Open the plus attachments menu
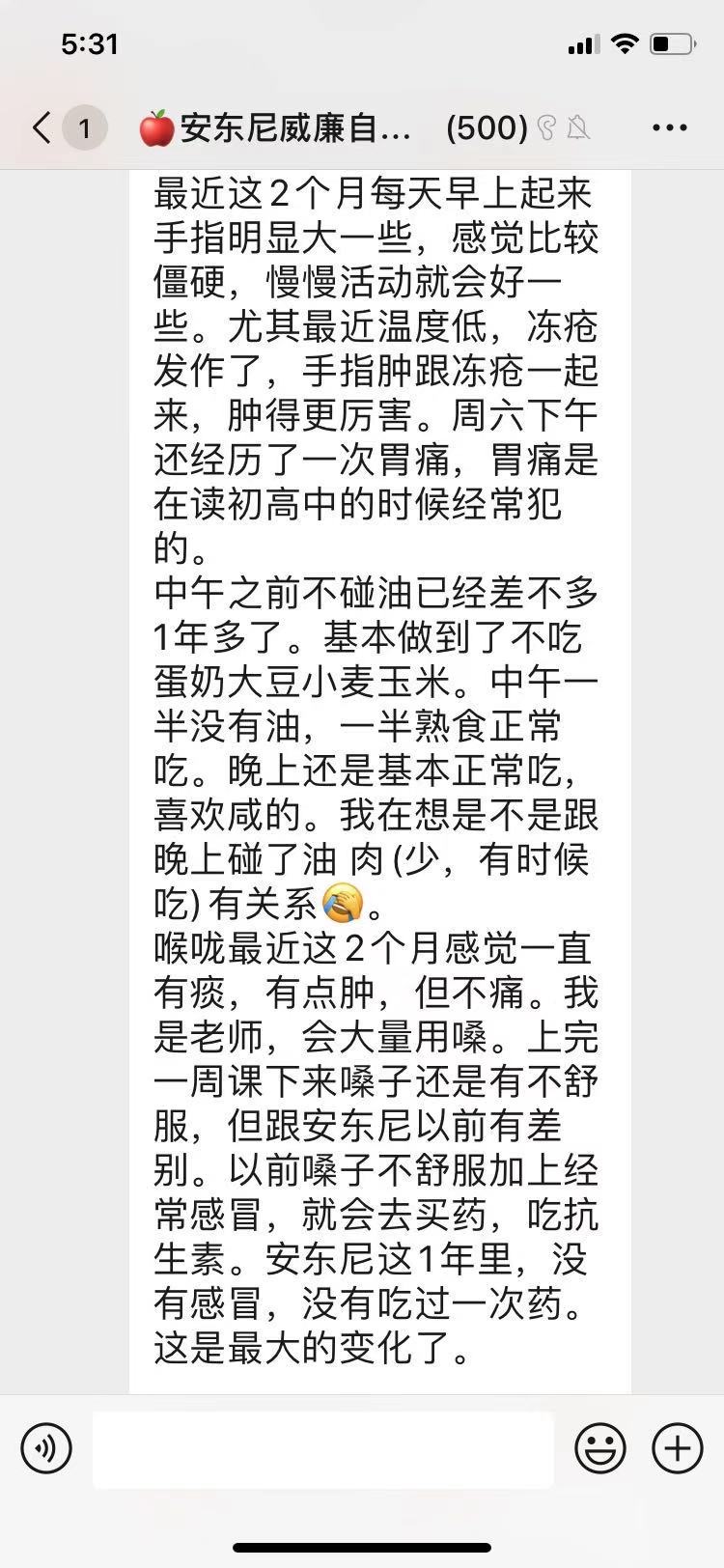This screenshot has height=1568, width=724. point(678,1448)
